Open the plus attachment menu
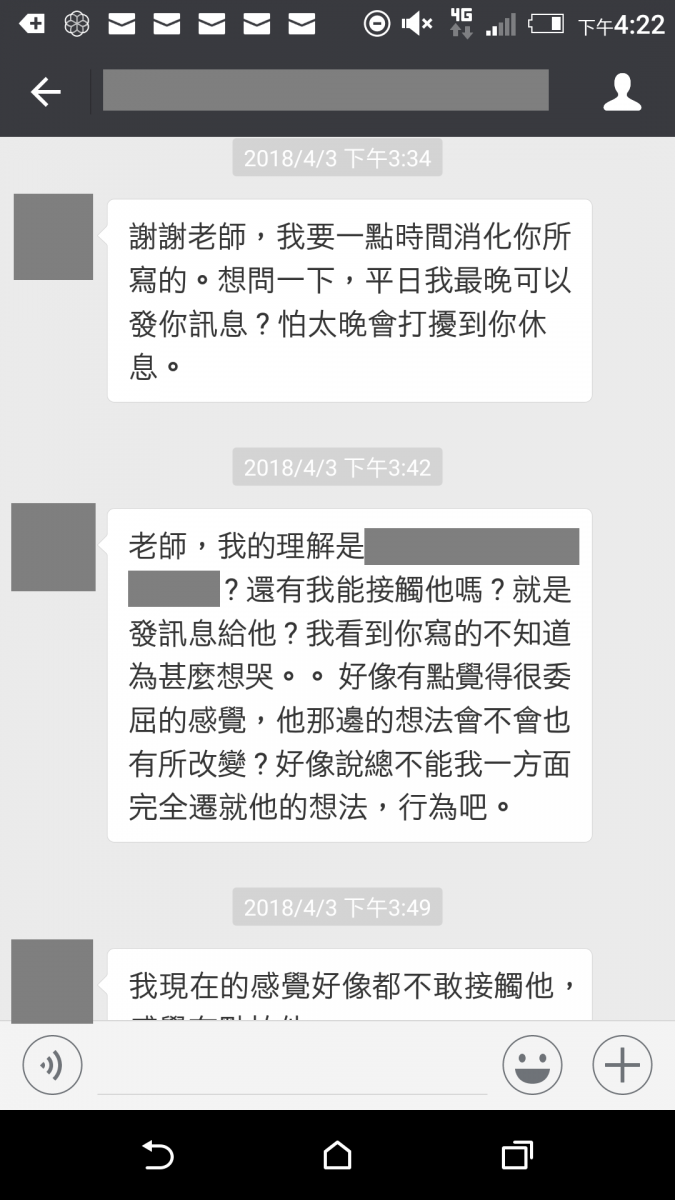The height and width of the screenshot is (1200, 675). (x=622, y=1066)
